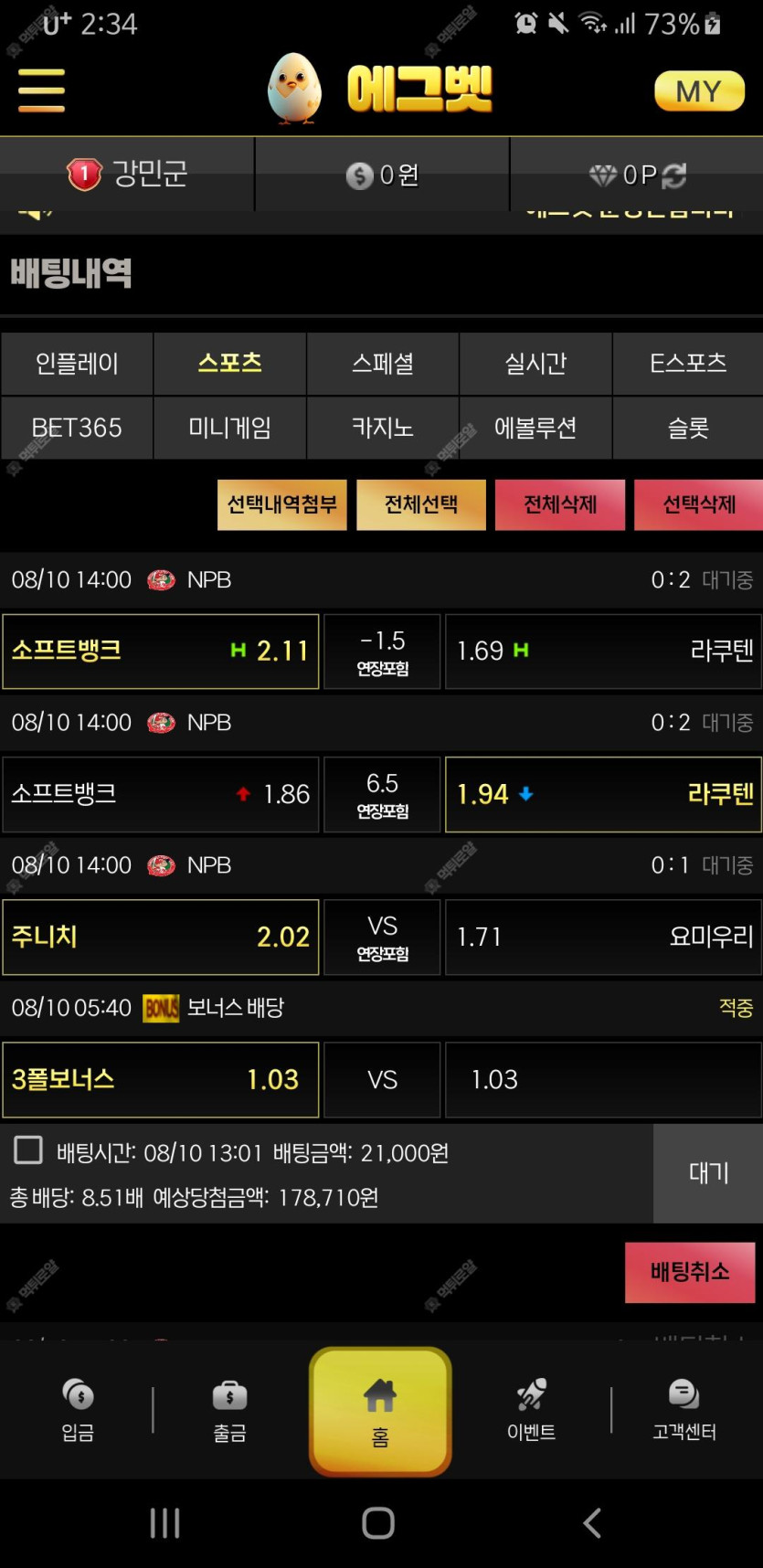Open the 슬롯 tab
The image size is (763, 1568).
click(687, 428)
